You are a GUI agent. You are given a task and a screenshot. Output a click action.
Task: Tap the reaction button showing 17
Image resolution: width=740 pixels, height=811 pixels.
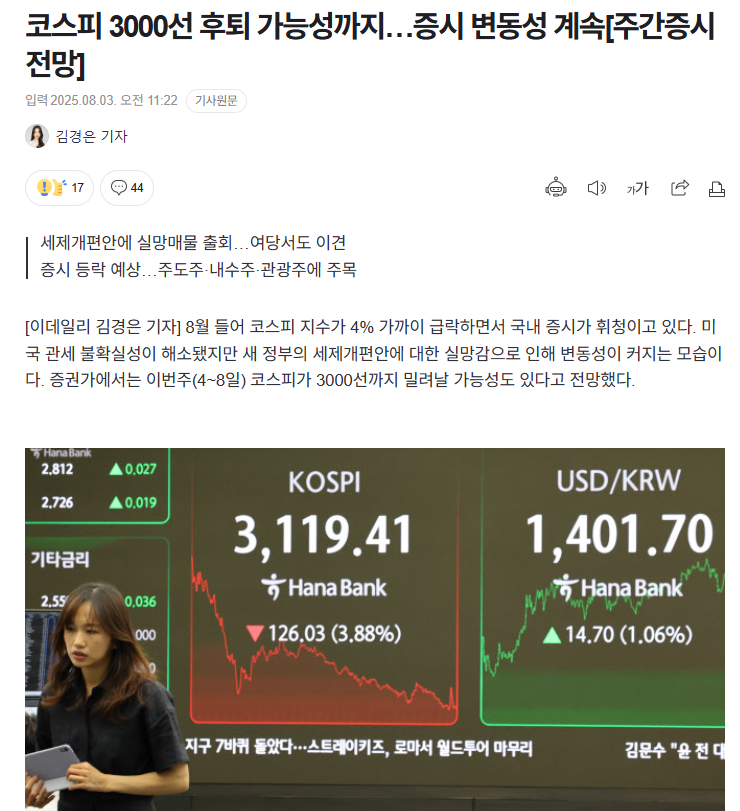click(60, 187)
